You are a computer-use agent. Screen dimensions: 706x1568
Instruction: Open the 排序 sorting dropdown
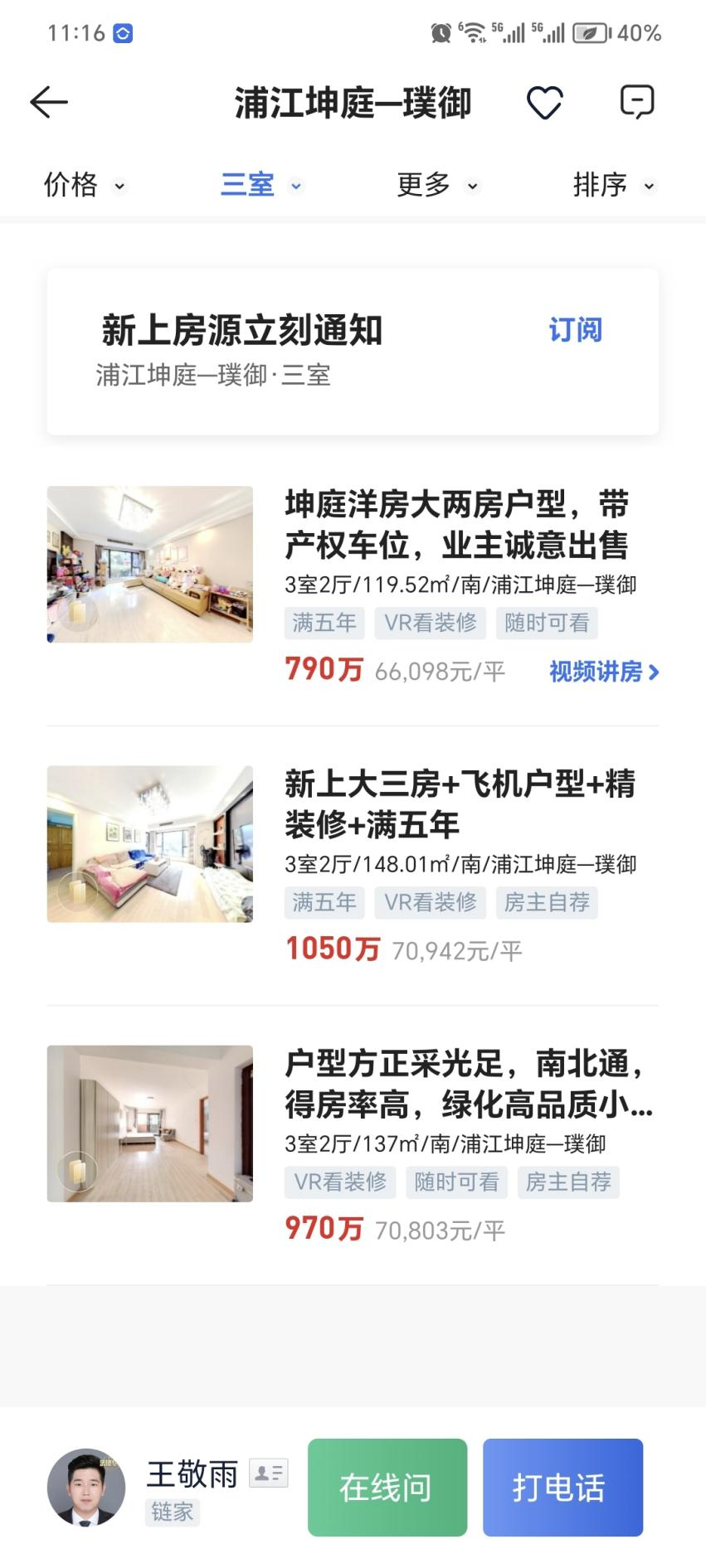click(x=613, y=185)
